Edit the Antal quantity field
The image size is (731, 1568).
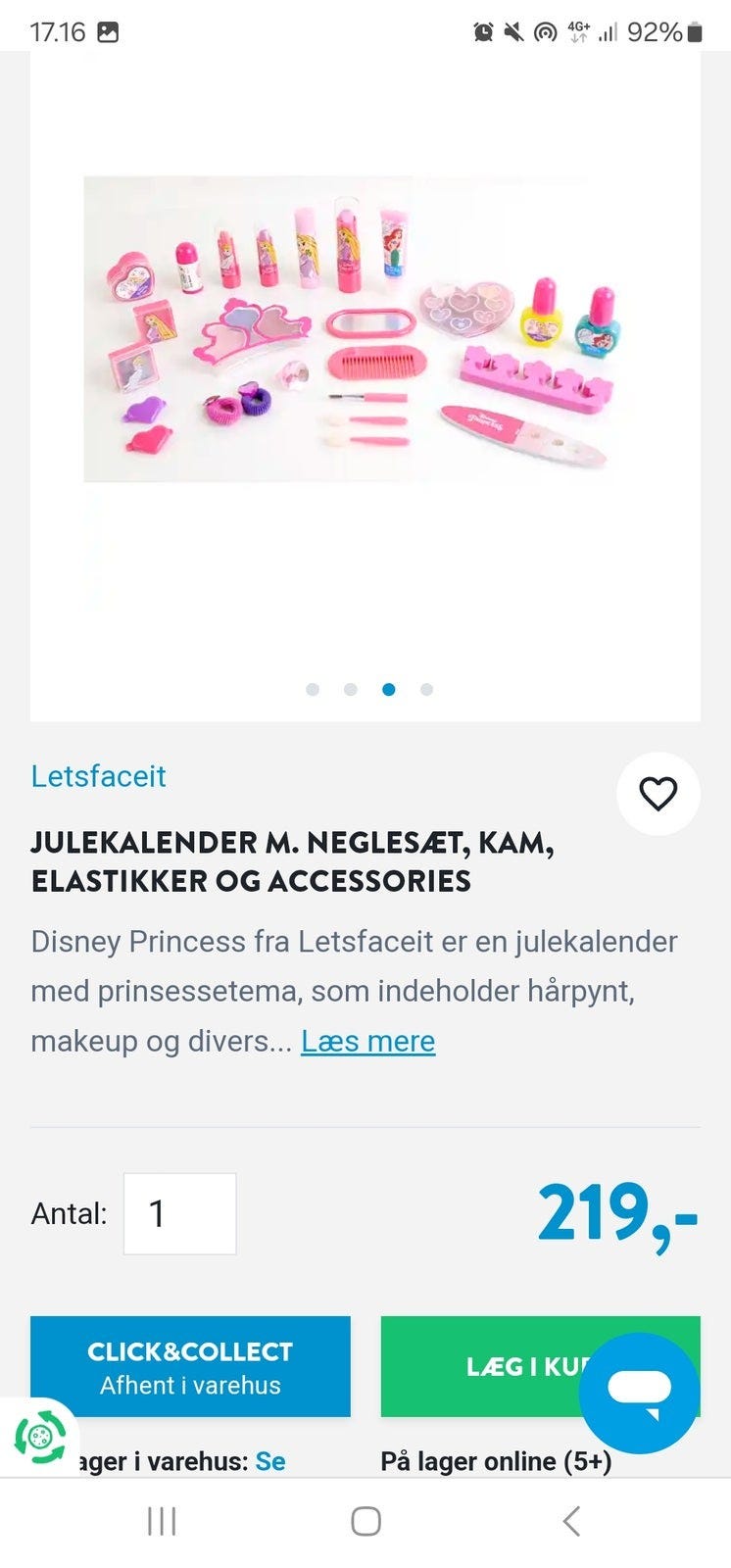(179, 1213)
